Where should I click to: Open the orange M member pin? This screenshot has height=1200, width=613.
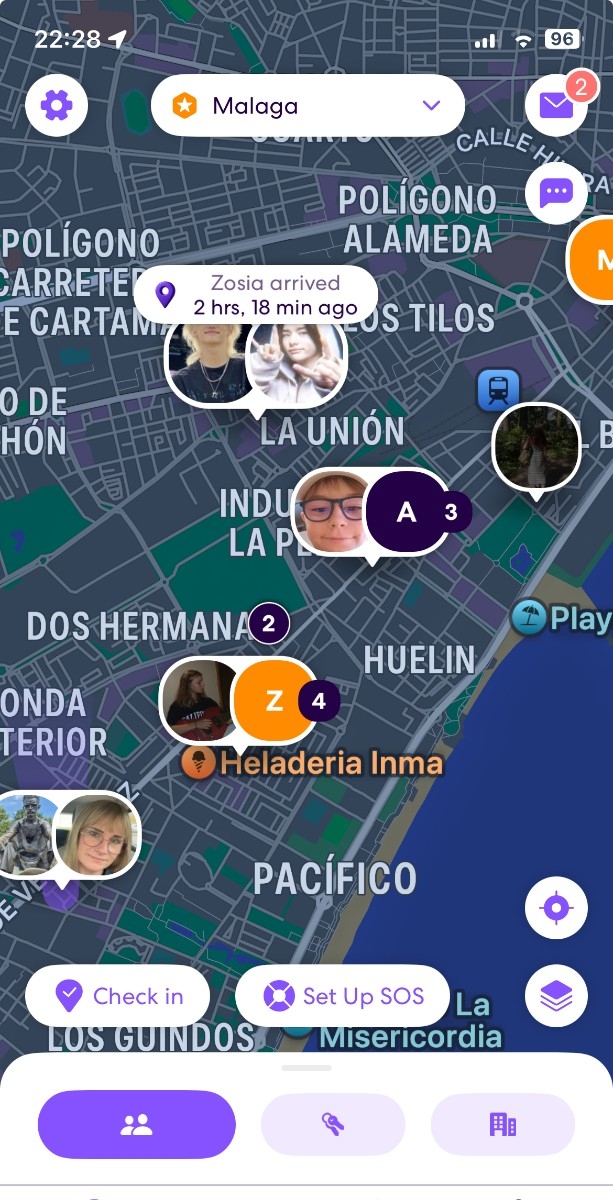pos(597,261)
